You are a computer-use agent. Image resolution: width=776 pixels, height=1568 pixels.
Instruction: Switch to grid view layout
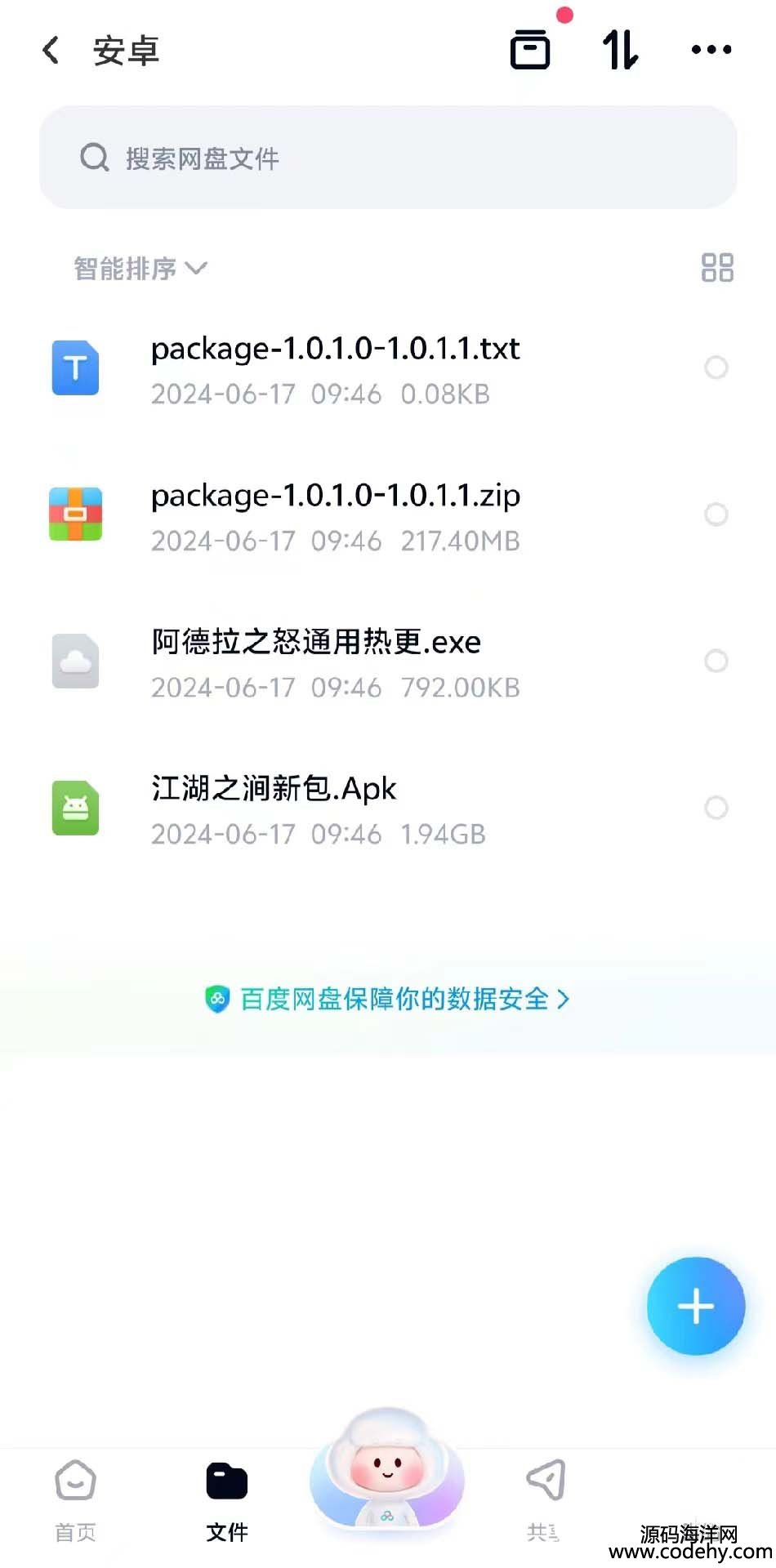click(717, 268)
